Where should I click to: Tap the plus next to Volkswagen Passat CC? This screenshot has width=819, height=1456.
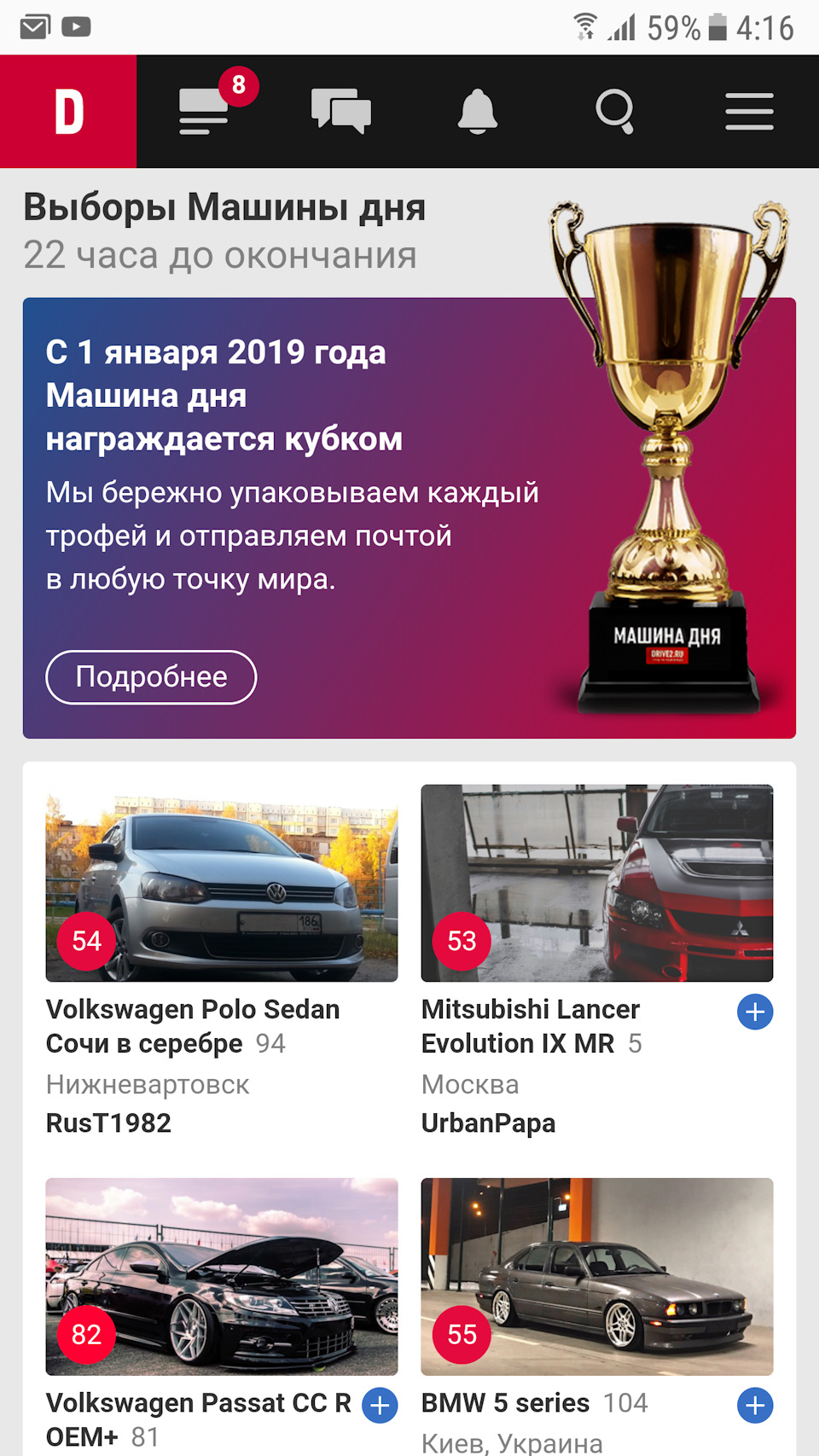click(x=380, y=1406)
